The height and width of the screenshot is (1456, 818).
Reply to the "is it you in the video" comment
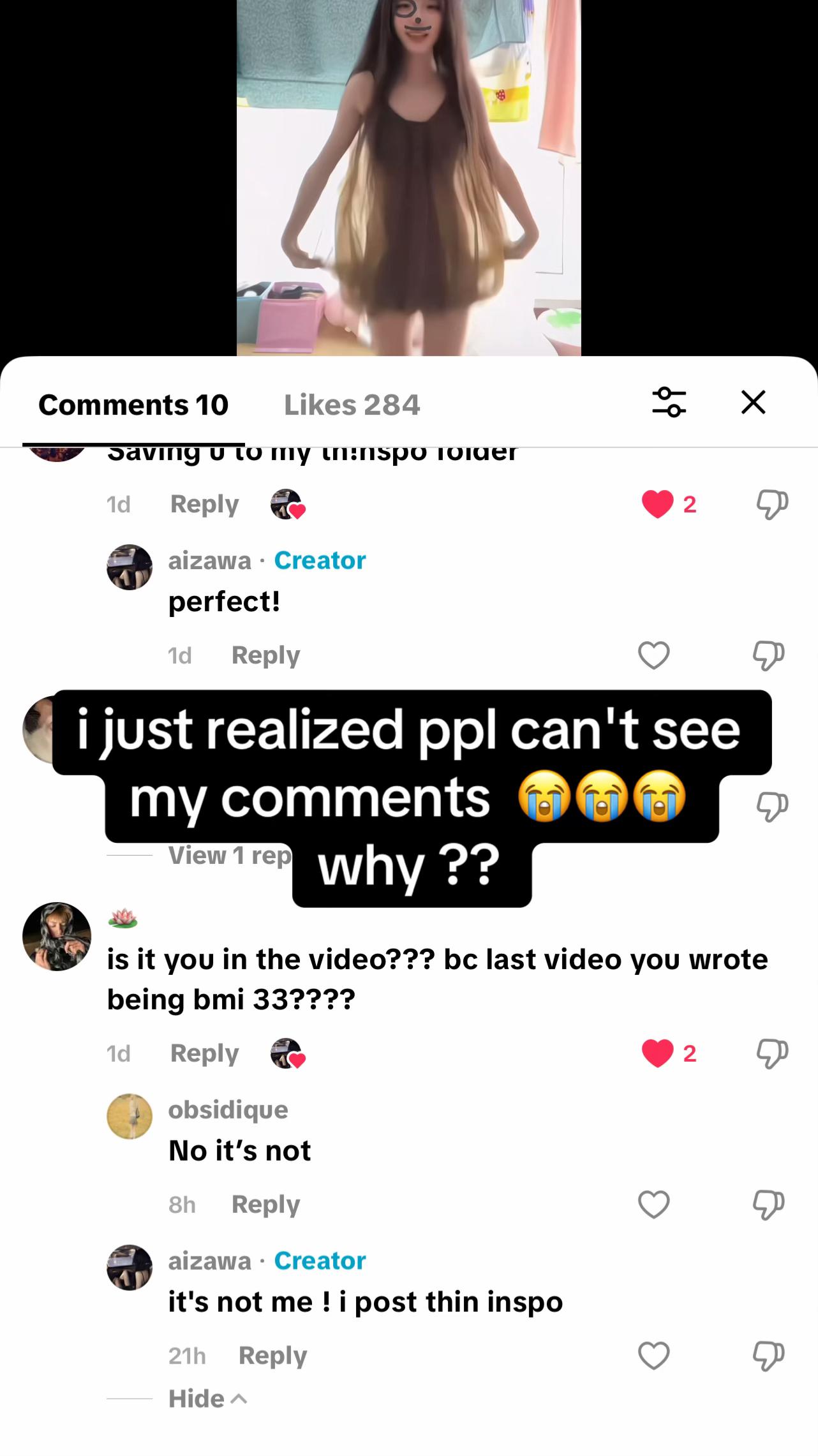(x=204, y=1053)
